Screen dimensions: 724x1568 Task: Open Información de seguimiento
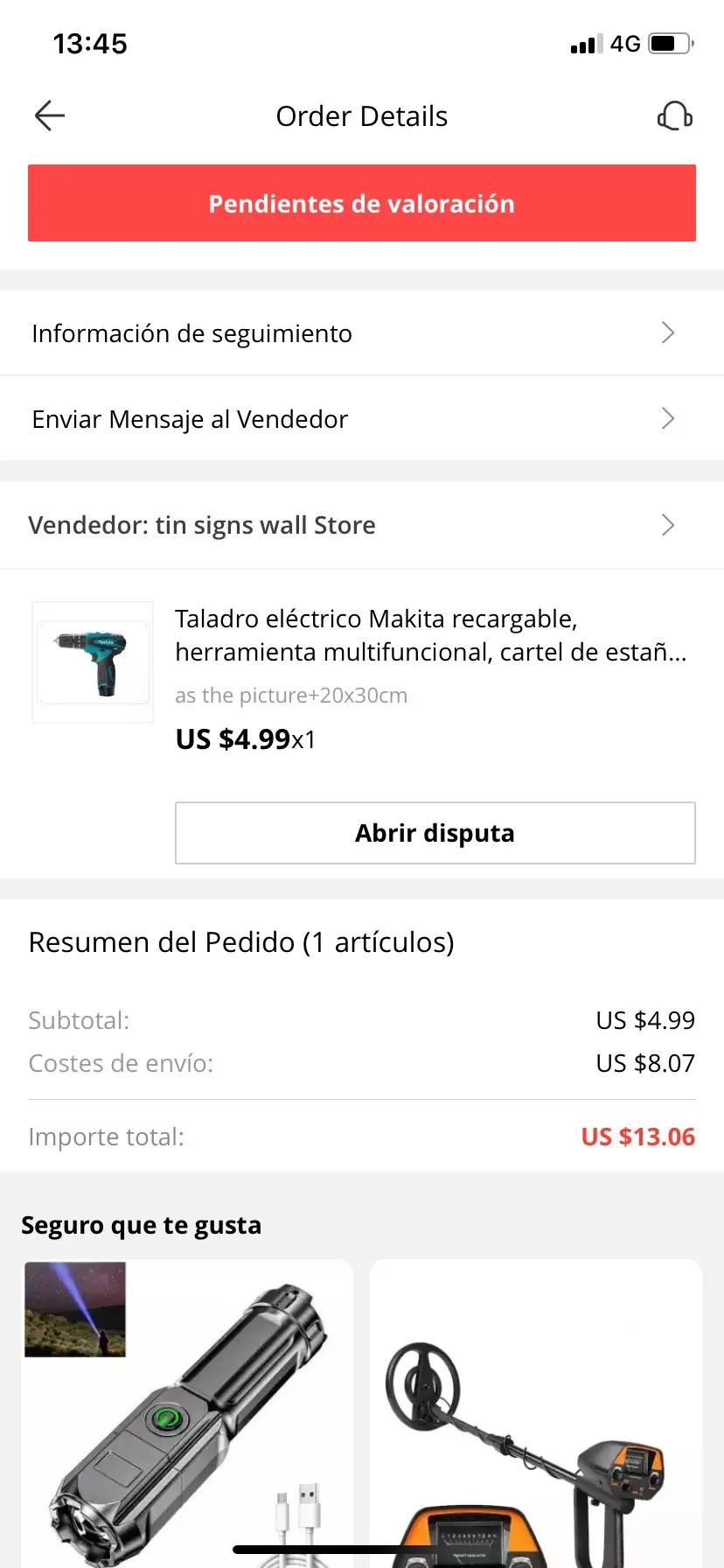point(362,333)
